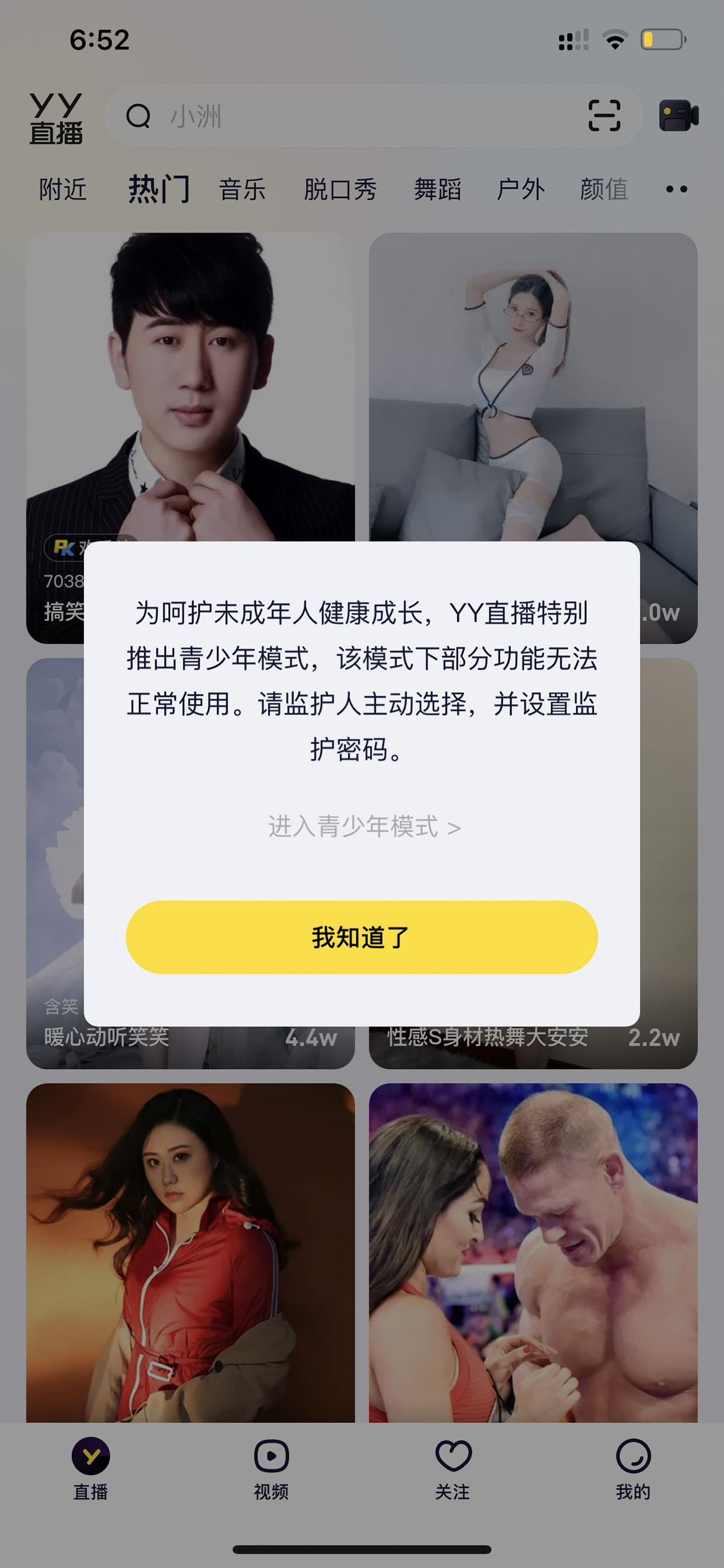Screen dimensions: 724x1568
Task: Switch to the 附近 tab
Action: (x=63, y=189)
